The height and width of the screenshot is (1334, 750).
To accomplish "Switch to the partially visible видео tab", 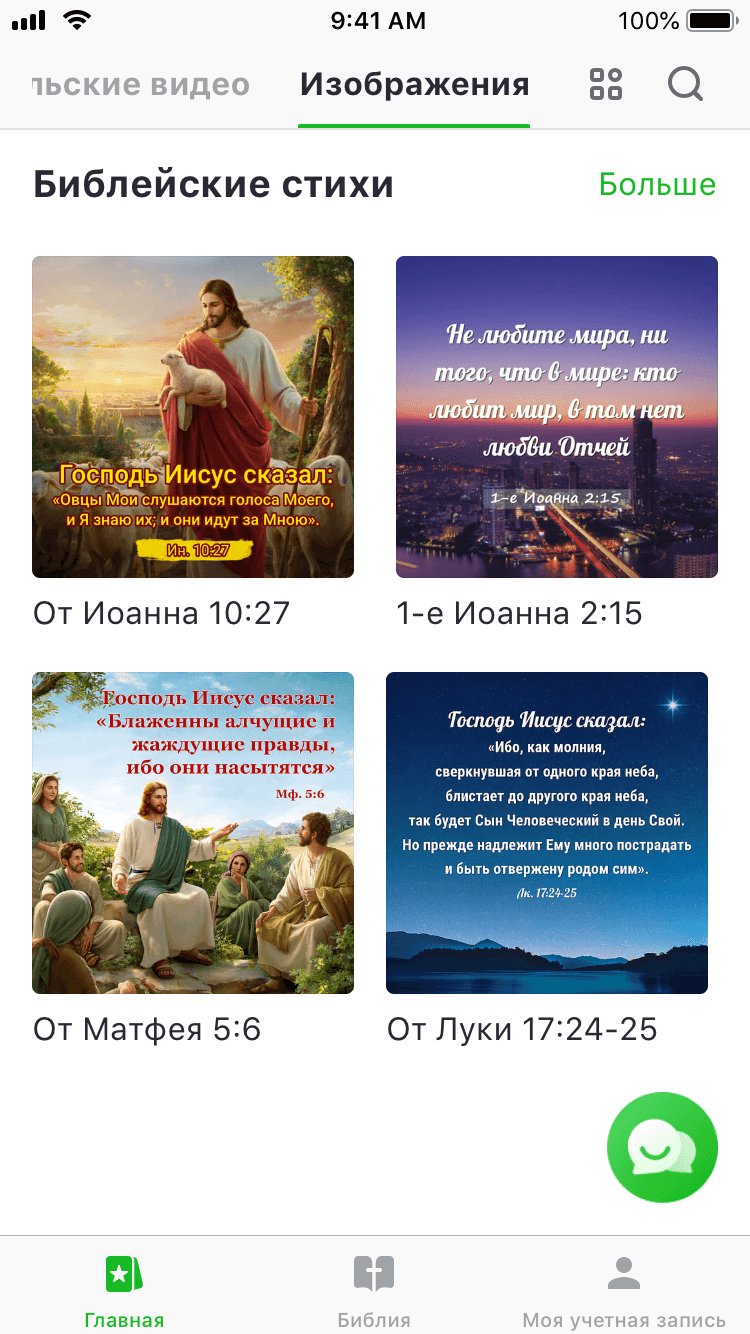I will (140, 85).
